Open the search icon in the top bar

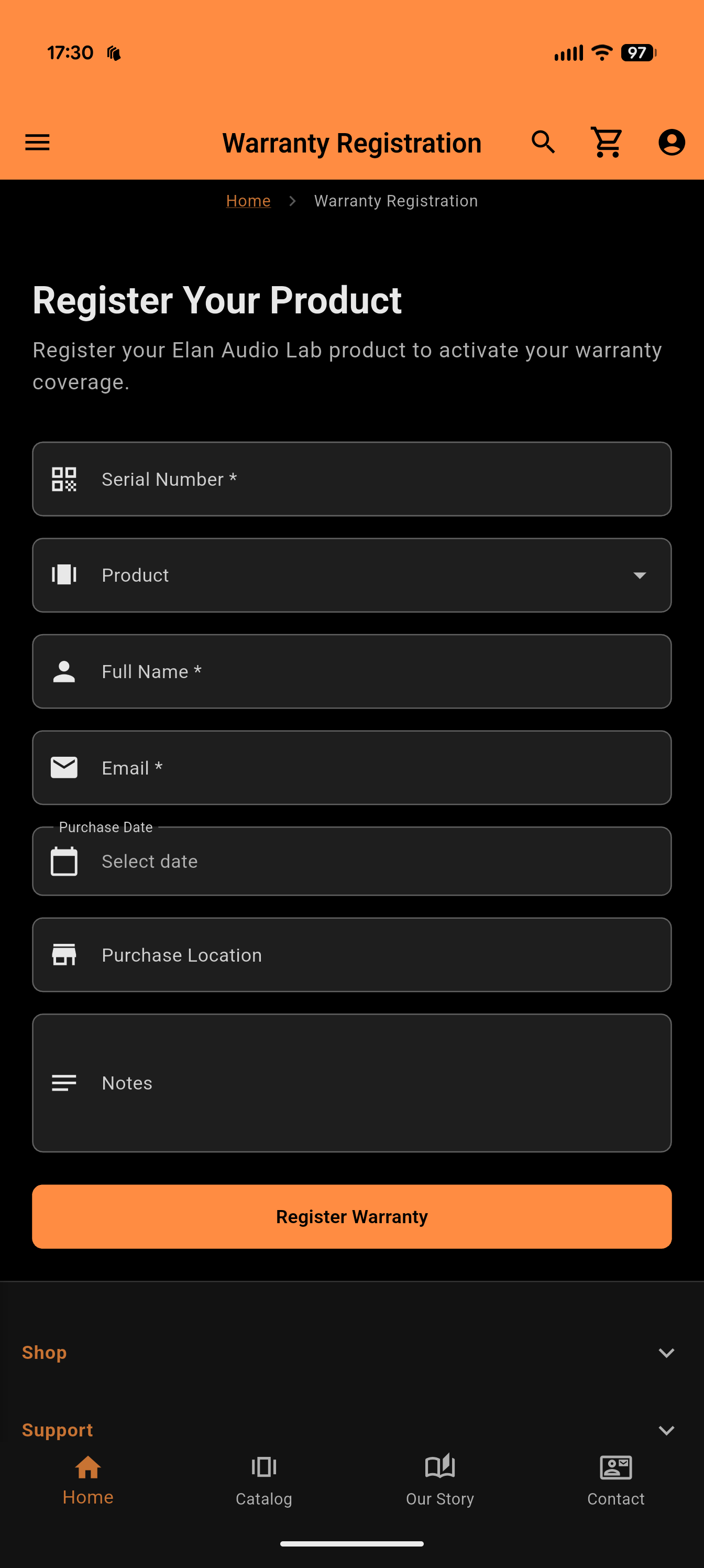(543, 142)
